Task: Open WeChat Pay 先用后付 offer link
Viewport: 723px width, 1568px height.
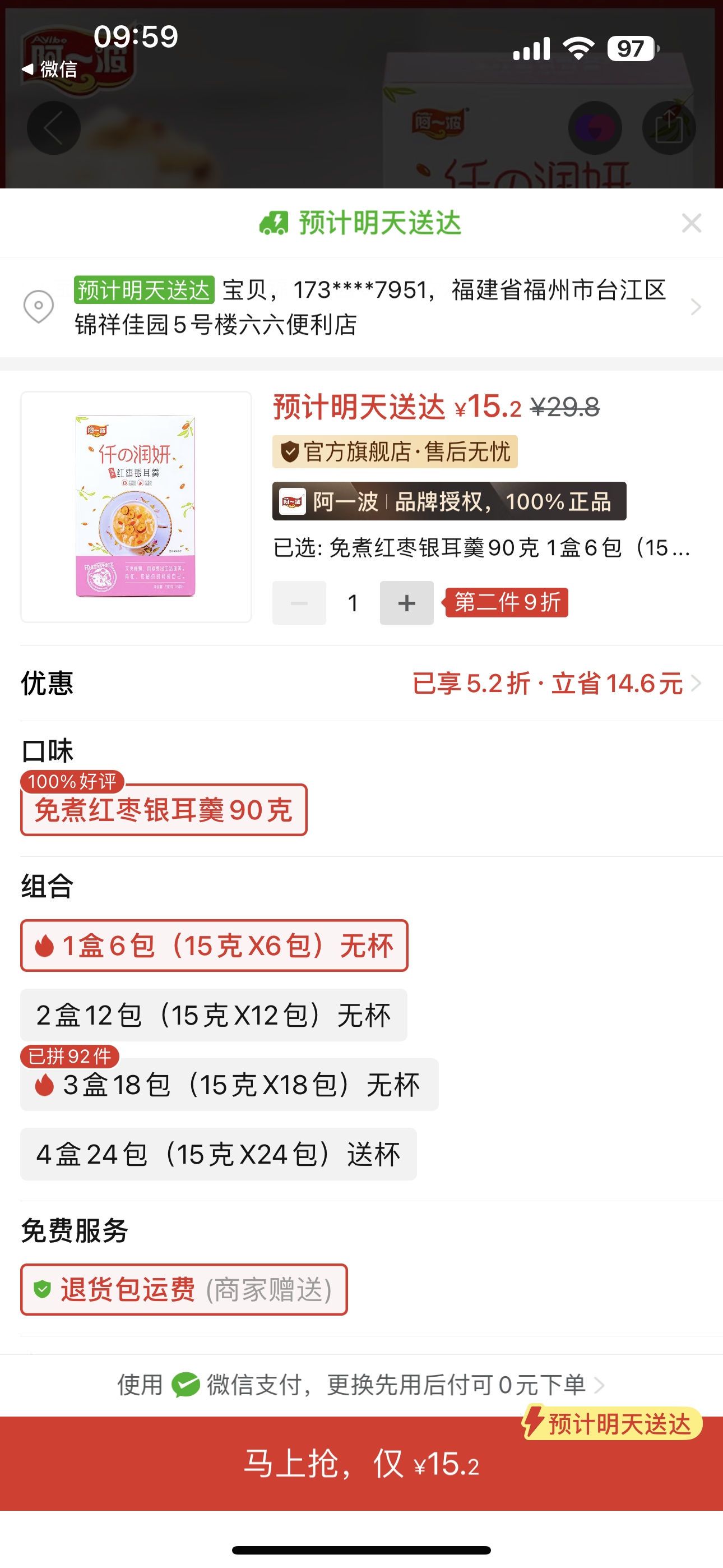Action: (361, 1385)
